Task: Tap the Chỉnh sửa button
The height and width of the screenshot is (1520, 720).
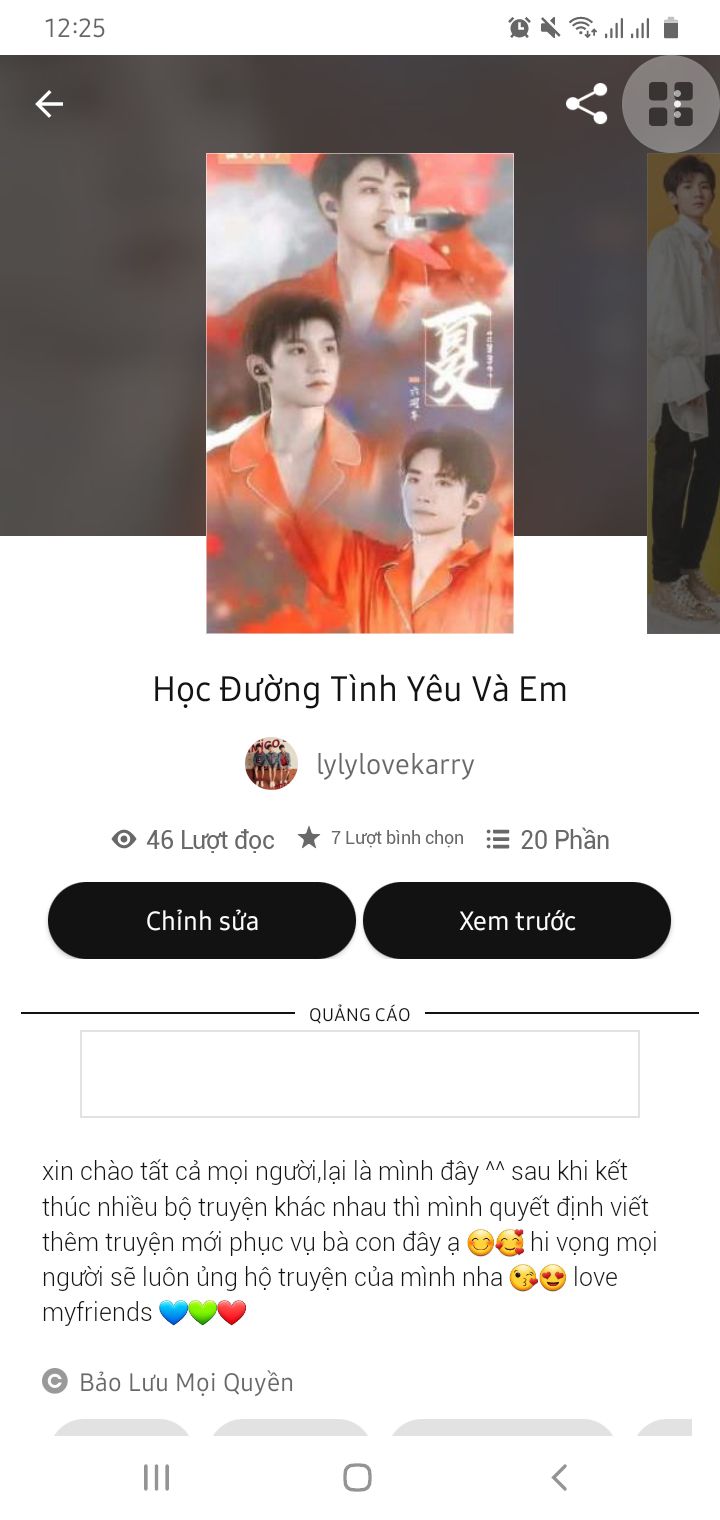Action: (202, 921)
